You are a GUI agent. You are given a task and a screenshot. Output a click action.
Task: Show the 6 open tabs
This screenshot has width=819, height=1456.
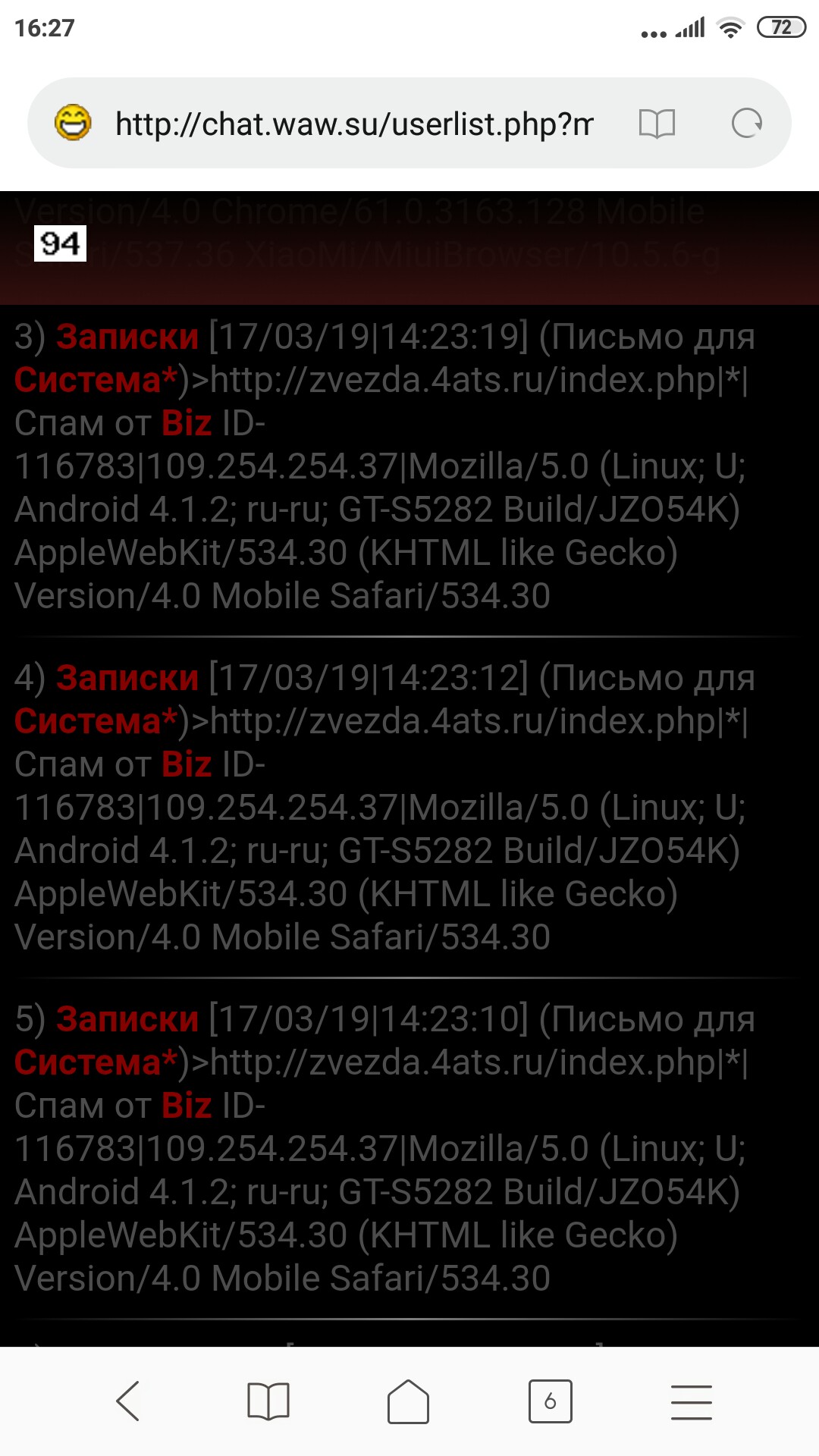pos(550,1401)
